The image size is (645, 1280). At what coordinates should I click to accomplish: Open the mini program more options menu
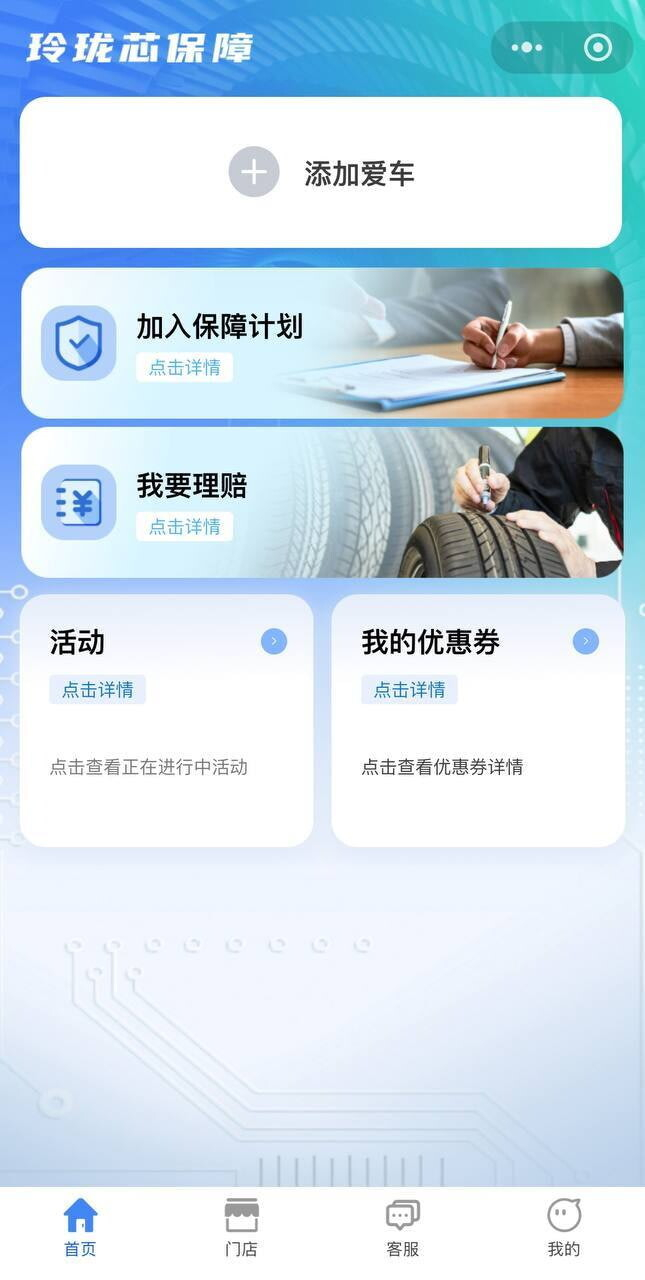pos(526,47)
